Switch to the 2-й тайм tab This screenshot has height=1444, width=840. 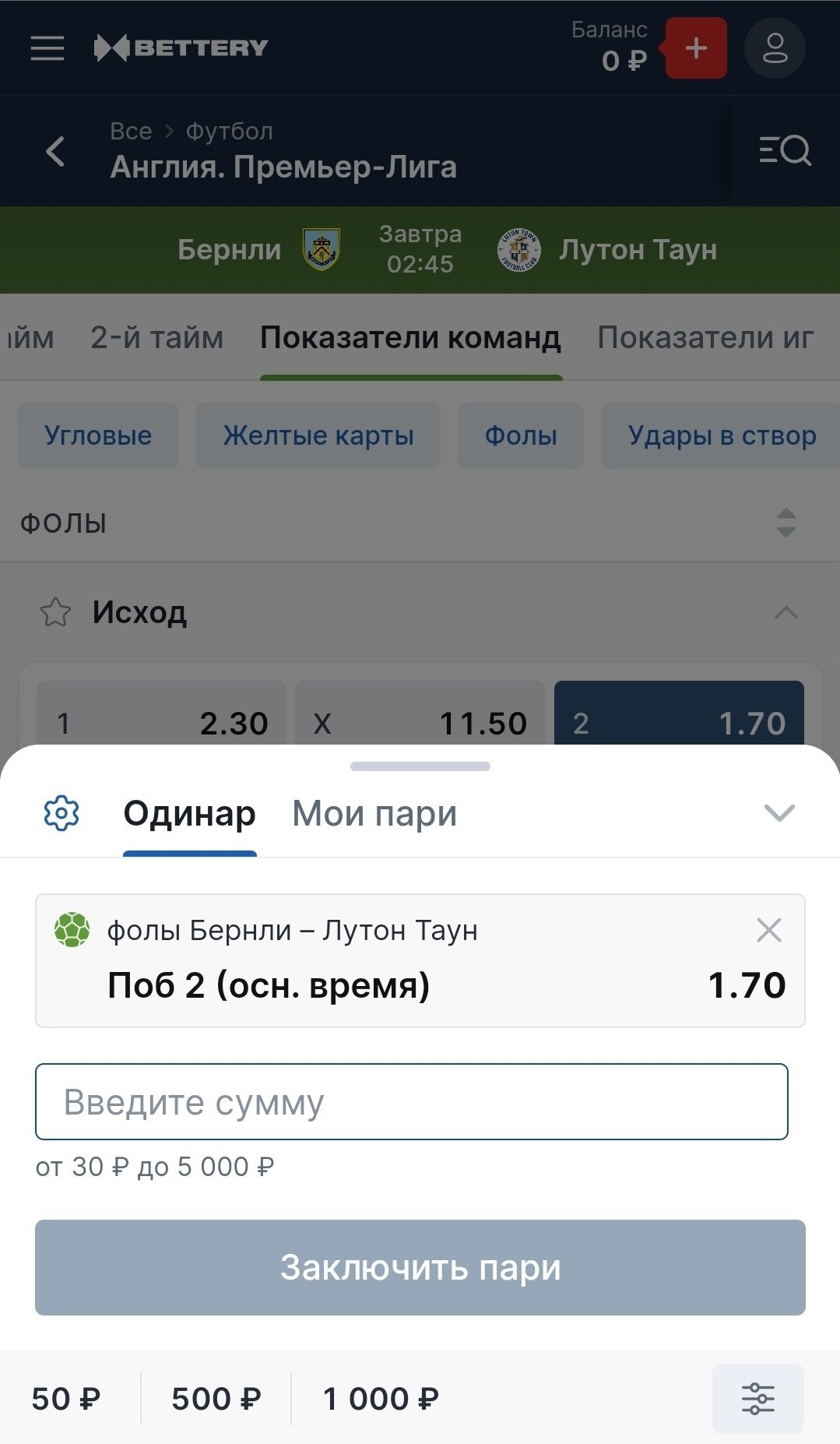156,337
